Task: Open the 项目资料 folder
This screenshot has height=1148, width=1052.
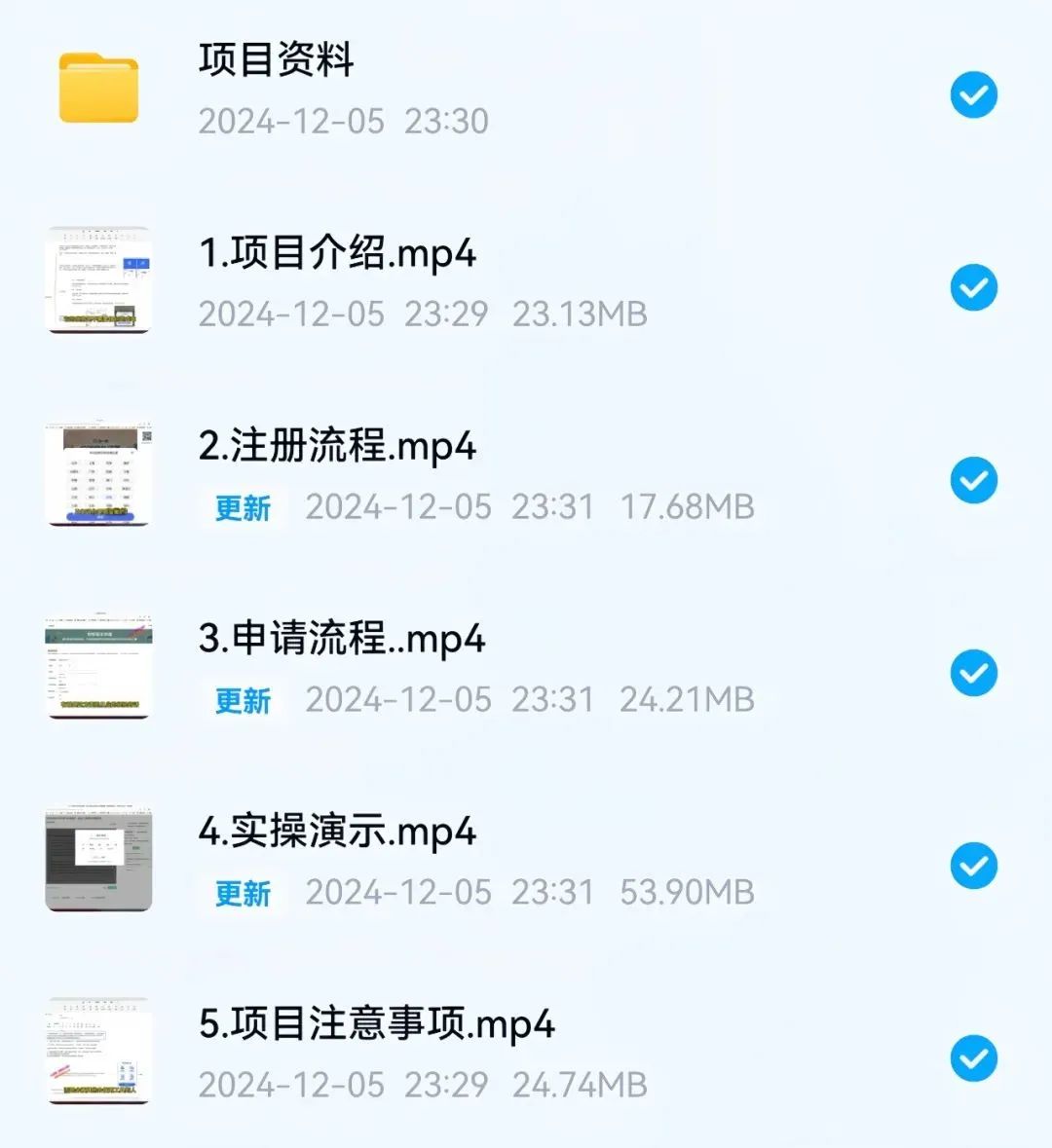Action: (277, 60)
